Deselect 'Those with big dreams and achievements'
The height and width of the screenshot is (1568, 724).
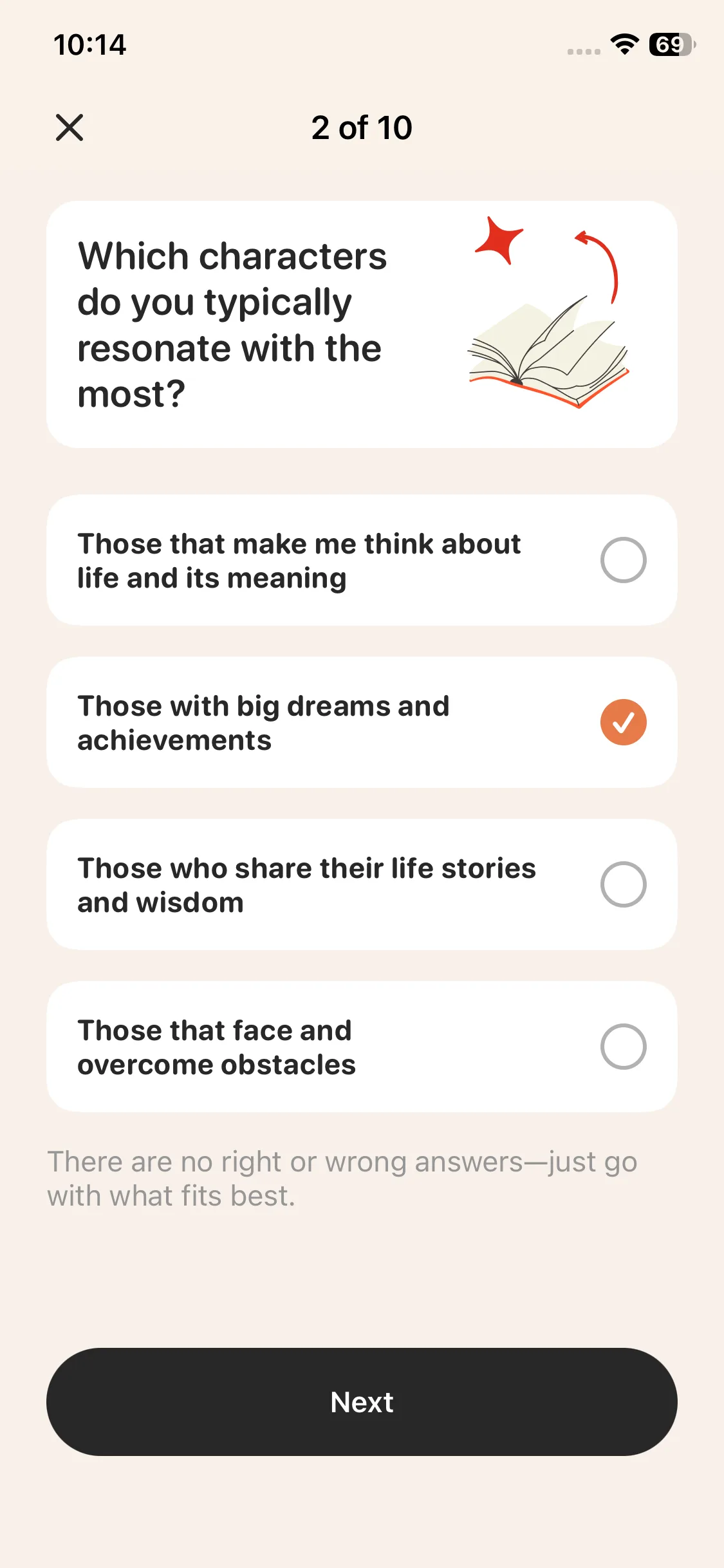622,722
